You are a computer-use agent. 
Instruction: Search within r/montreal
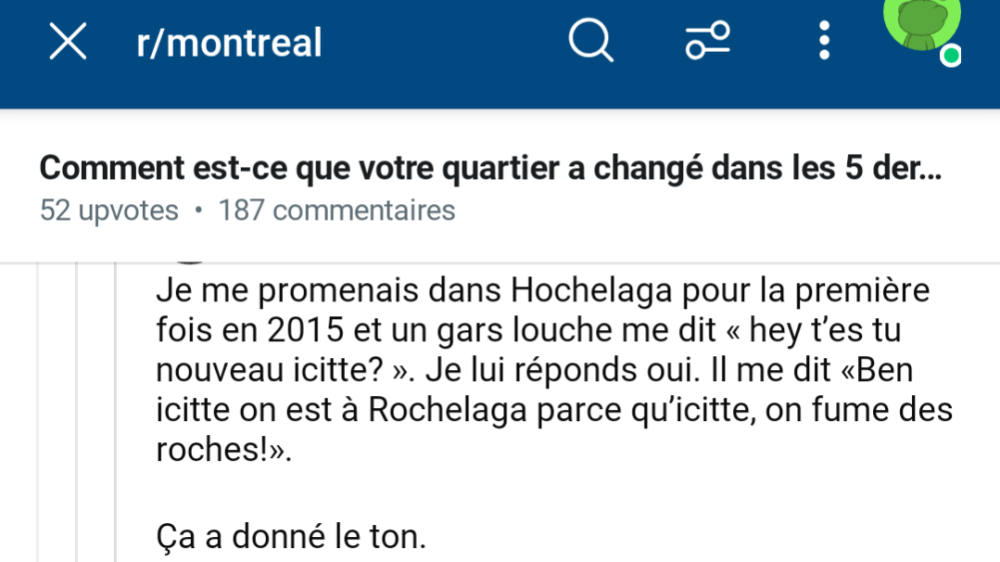point(590,42)
